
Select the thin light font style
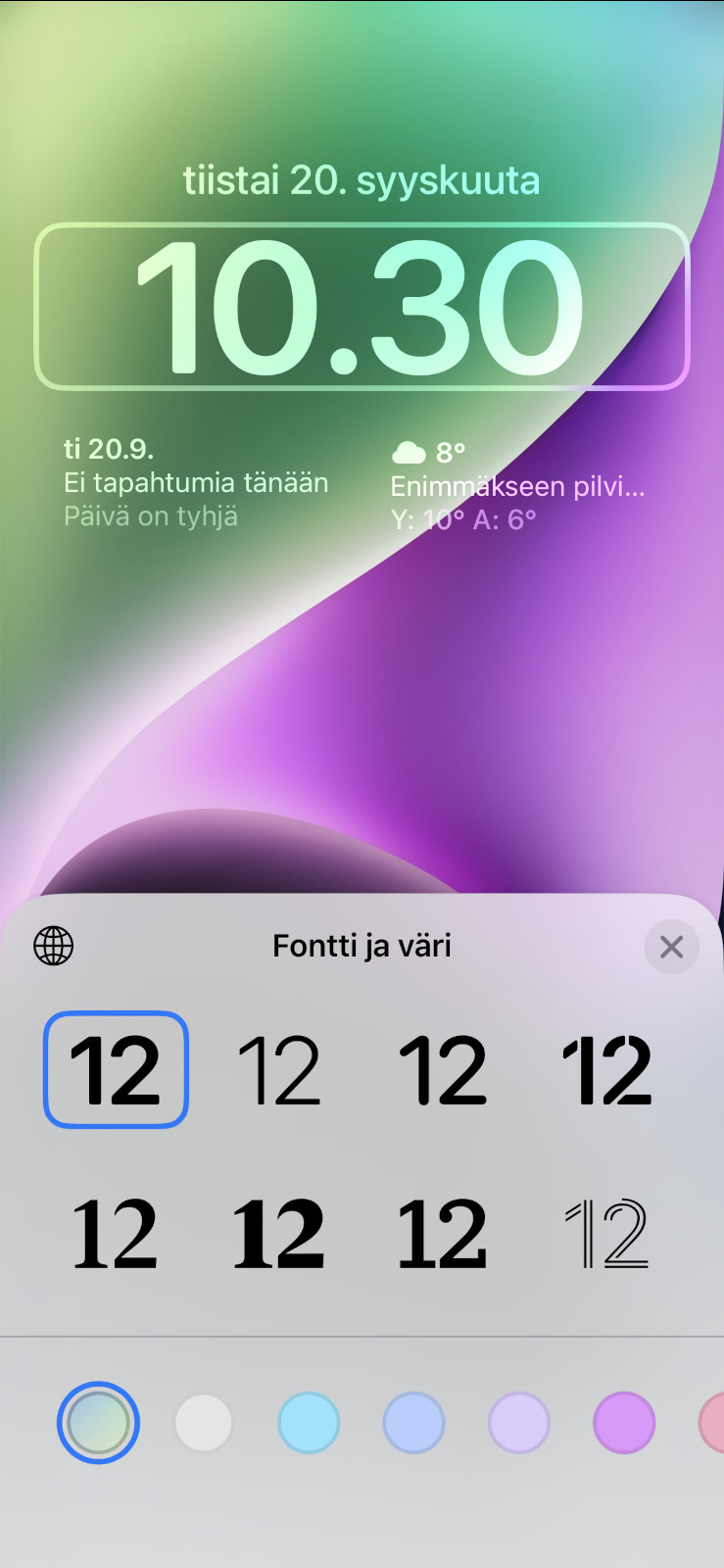(x=279, y=1069)
